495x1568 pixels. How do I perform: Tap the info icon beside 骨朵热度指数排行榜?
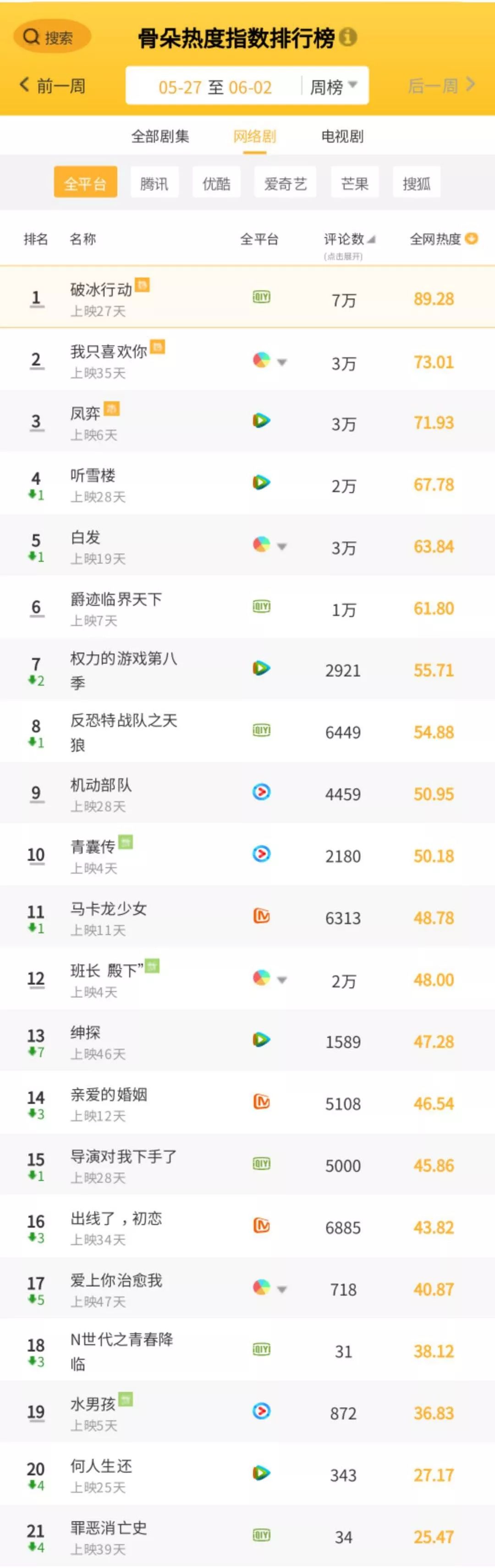coord(348,37)
